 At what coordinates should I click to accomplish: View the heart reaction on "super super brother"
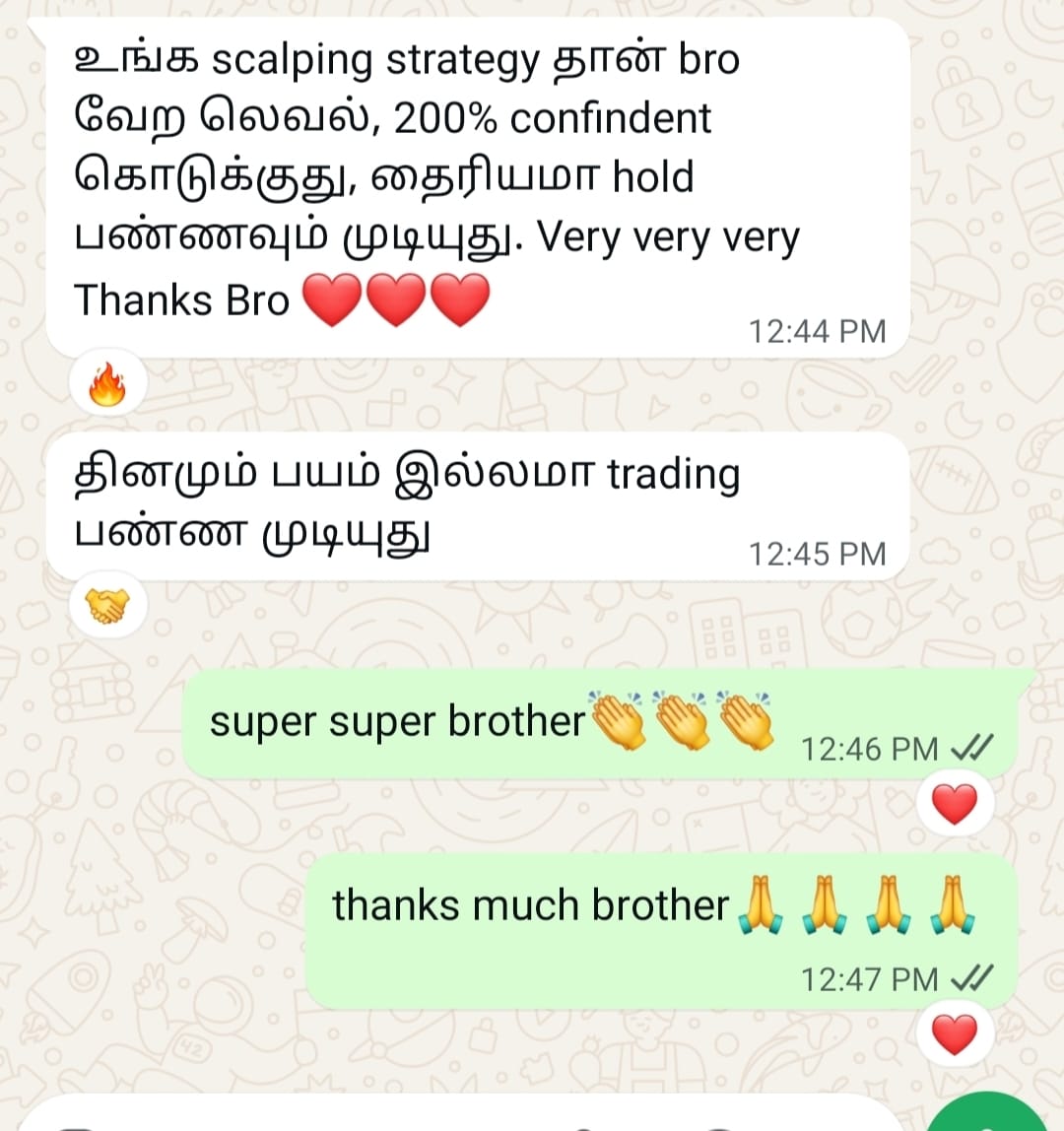(954, 806)
